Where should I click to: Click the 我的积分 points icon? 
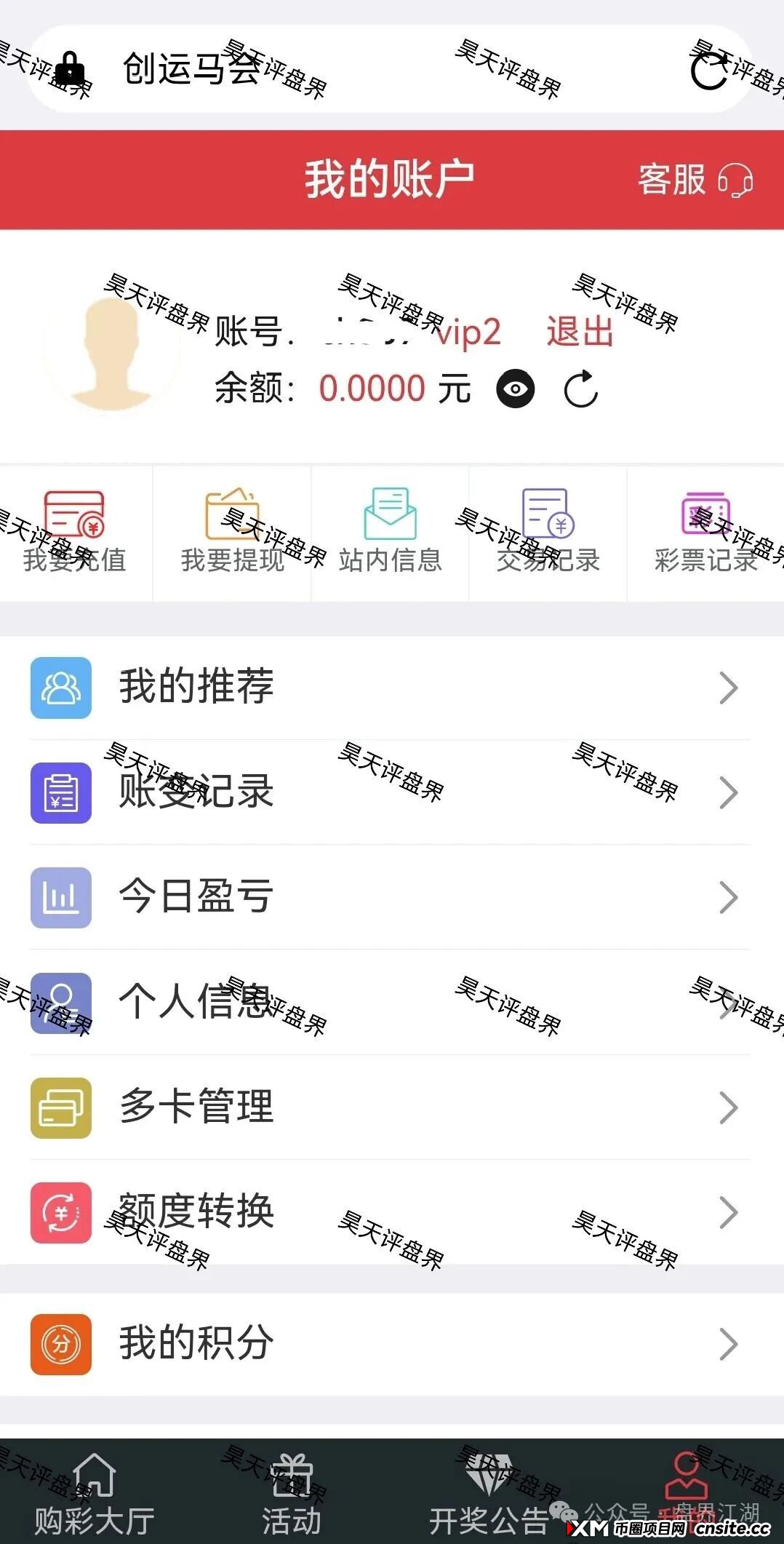[x=60, y=1344]
